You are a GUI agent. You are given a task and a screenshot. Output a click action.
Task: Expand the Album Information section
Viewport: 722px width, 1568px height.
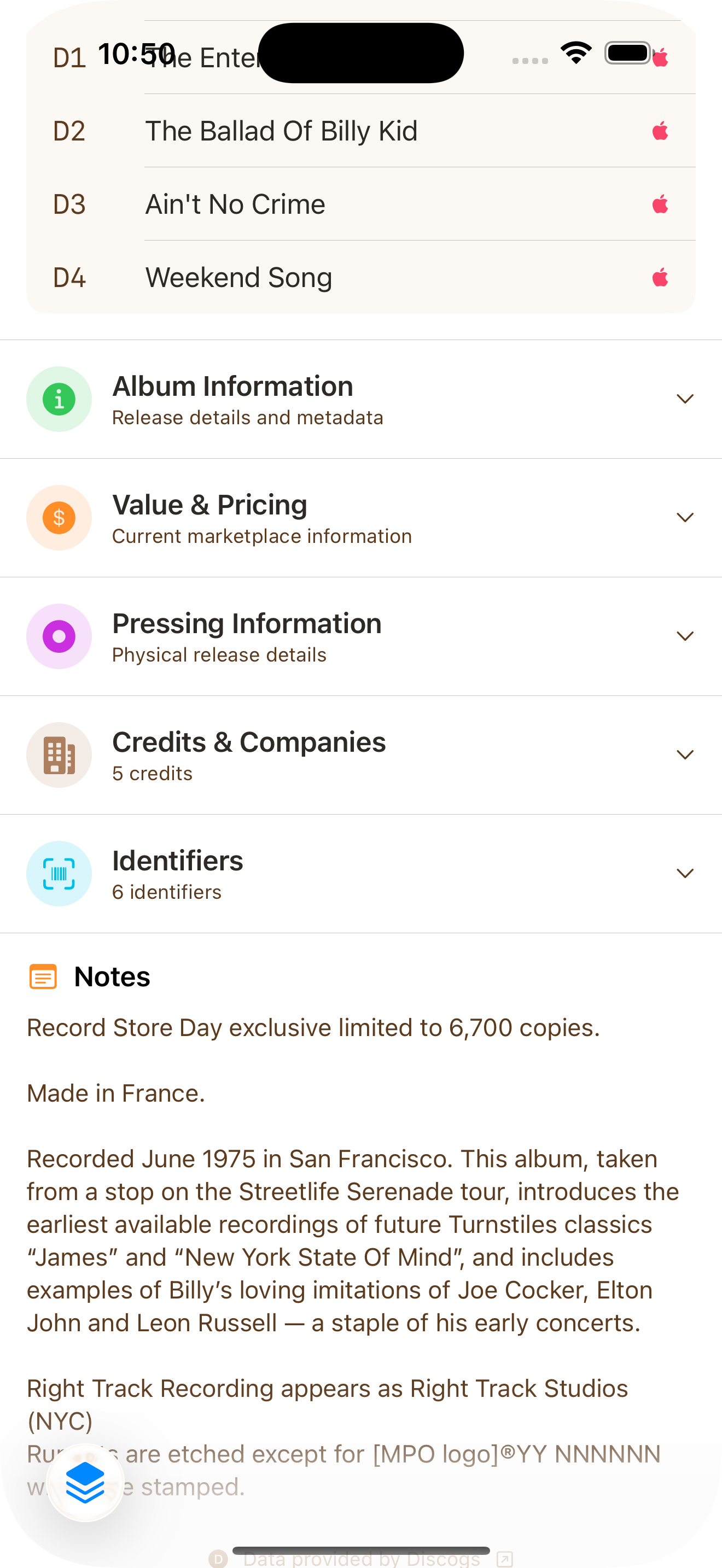(x=685, y=399)
